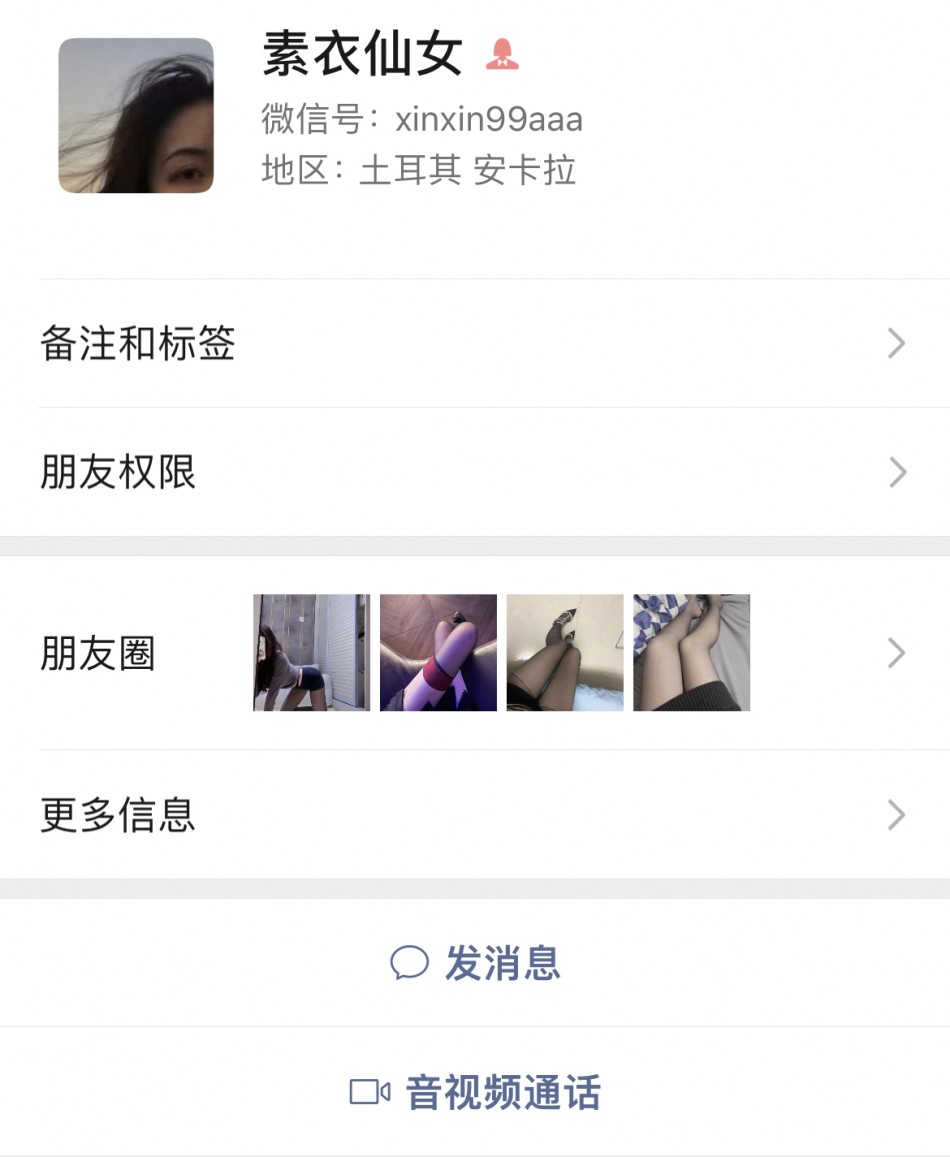Tap 发消息 to send a message
The height and width of the screenshot is (1157, 950).
(x=475, y=963)
